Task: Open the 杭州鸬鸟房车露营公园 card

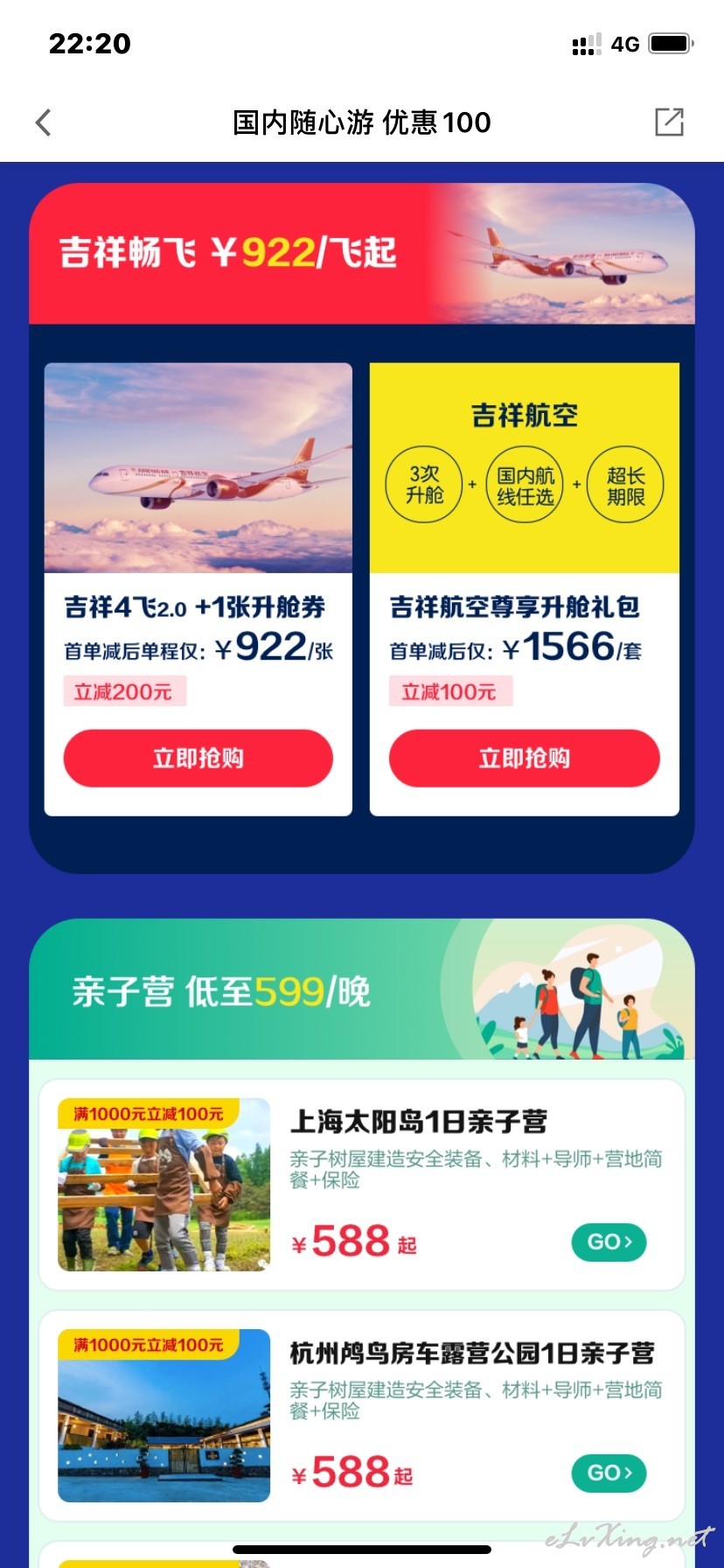Action: [362, 1416]
